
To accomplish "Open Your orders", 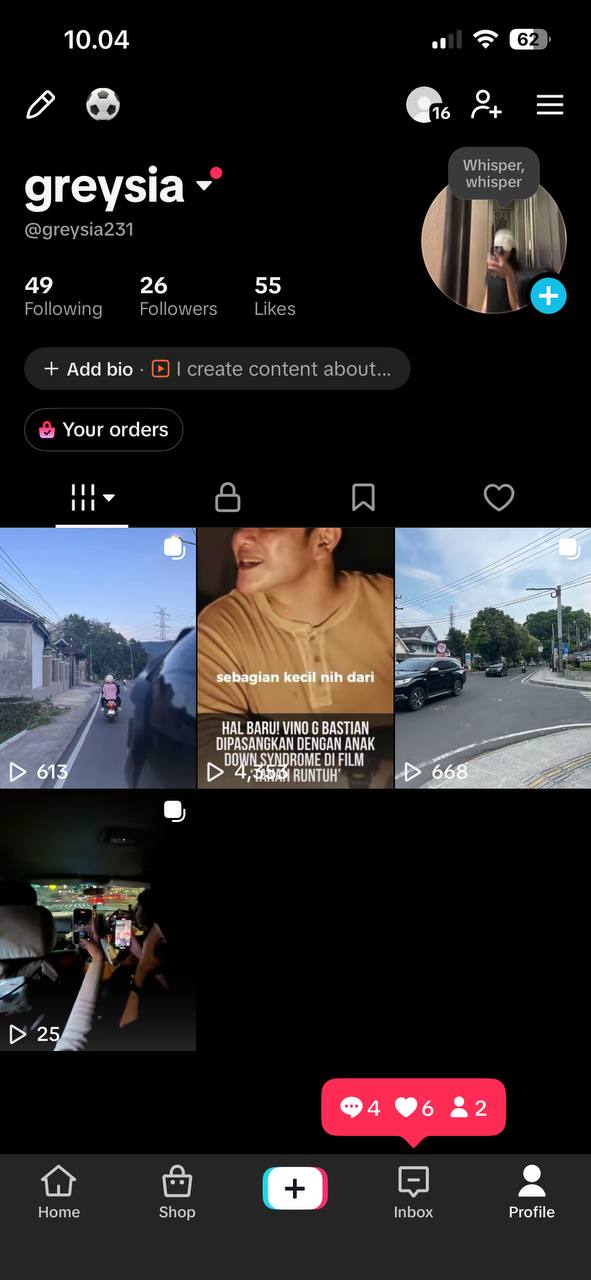I will click(x=104, y=430).
